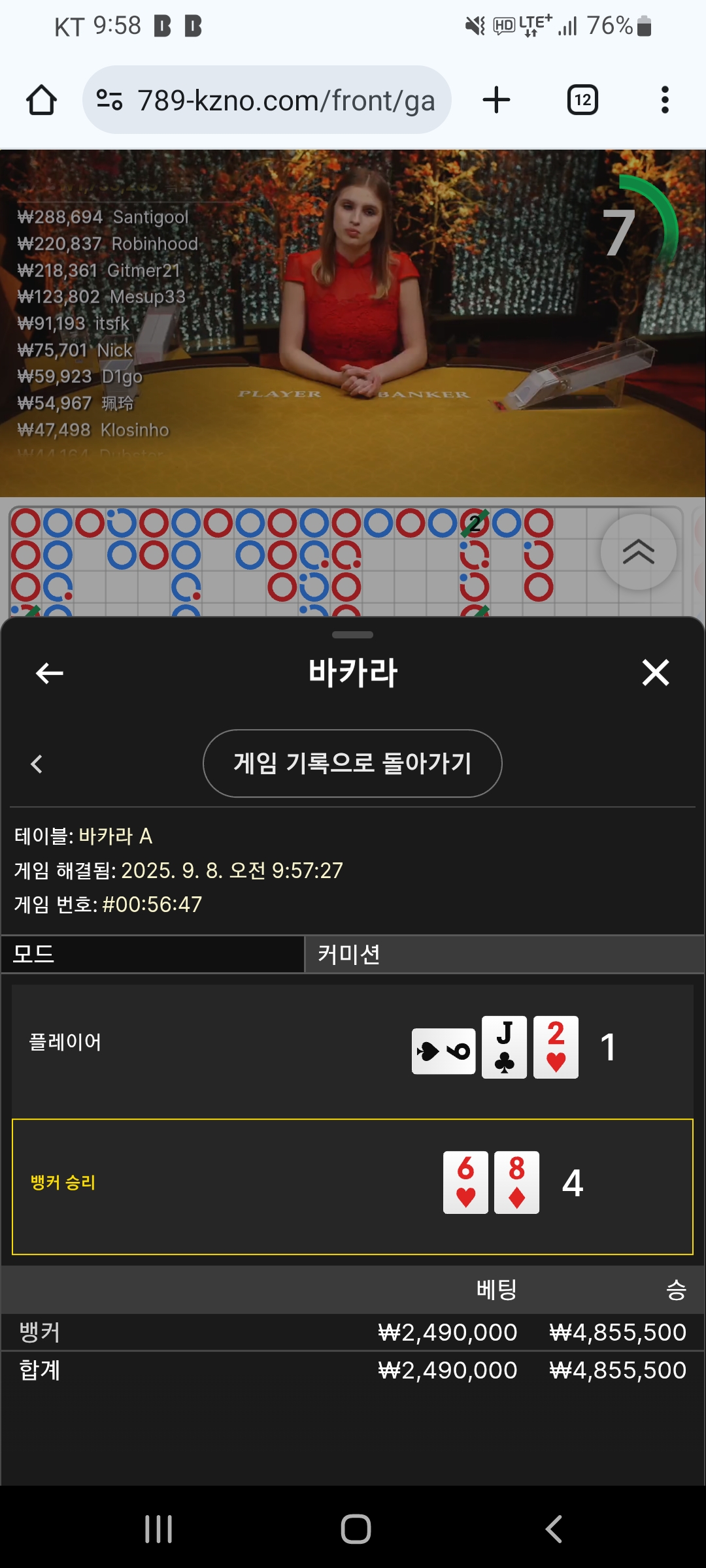The width and height of the screenshot is (706, 1568).
Task: Open the tab switcher showing 12 tabs
Action: pyautogui.click(x=582, y=100)
